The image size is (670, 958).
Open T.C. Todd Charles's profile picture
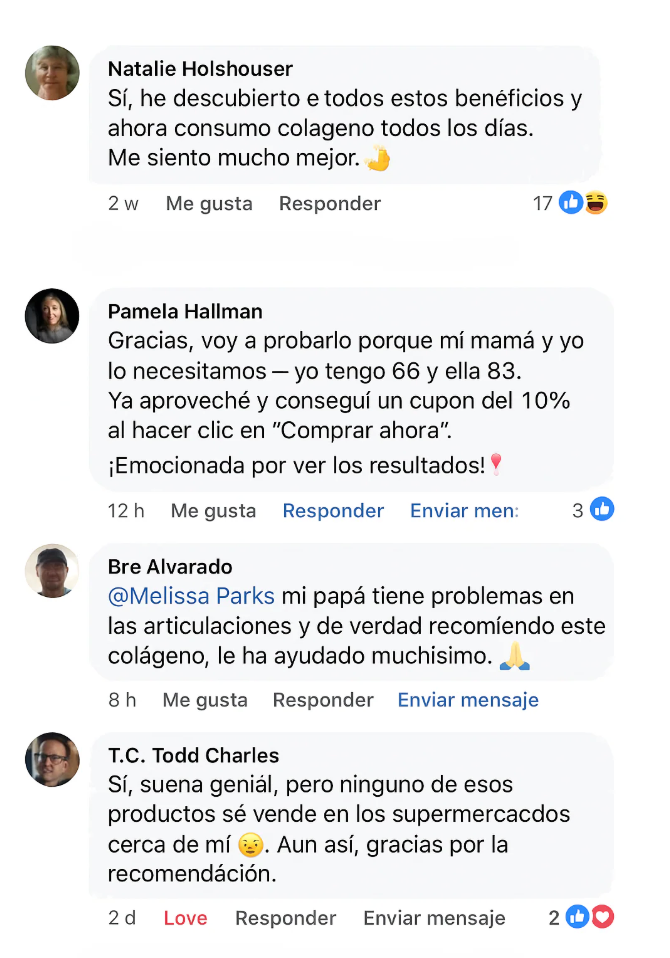tap(52, 759)
